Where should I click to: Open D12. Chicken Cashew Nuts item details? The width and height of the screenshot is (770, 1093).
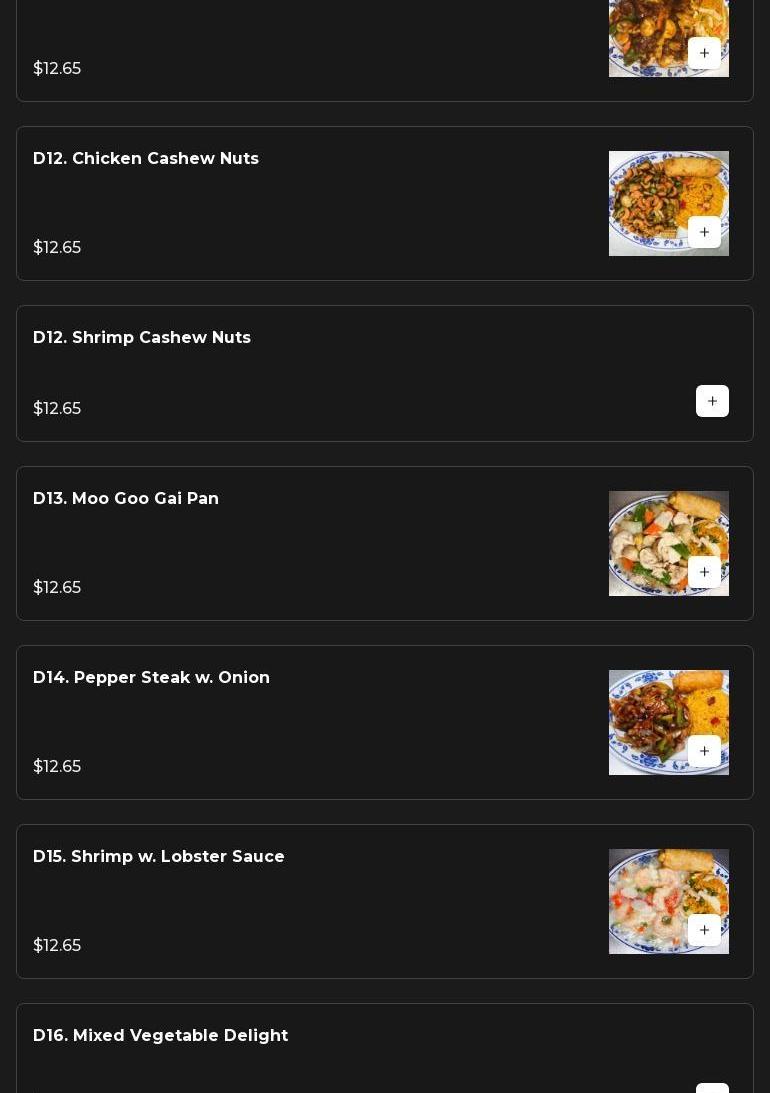point(146,159)
